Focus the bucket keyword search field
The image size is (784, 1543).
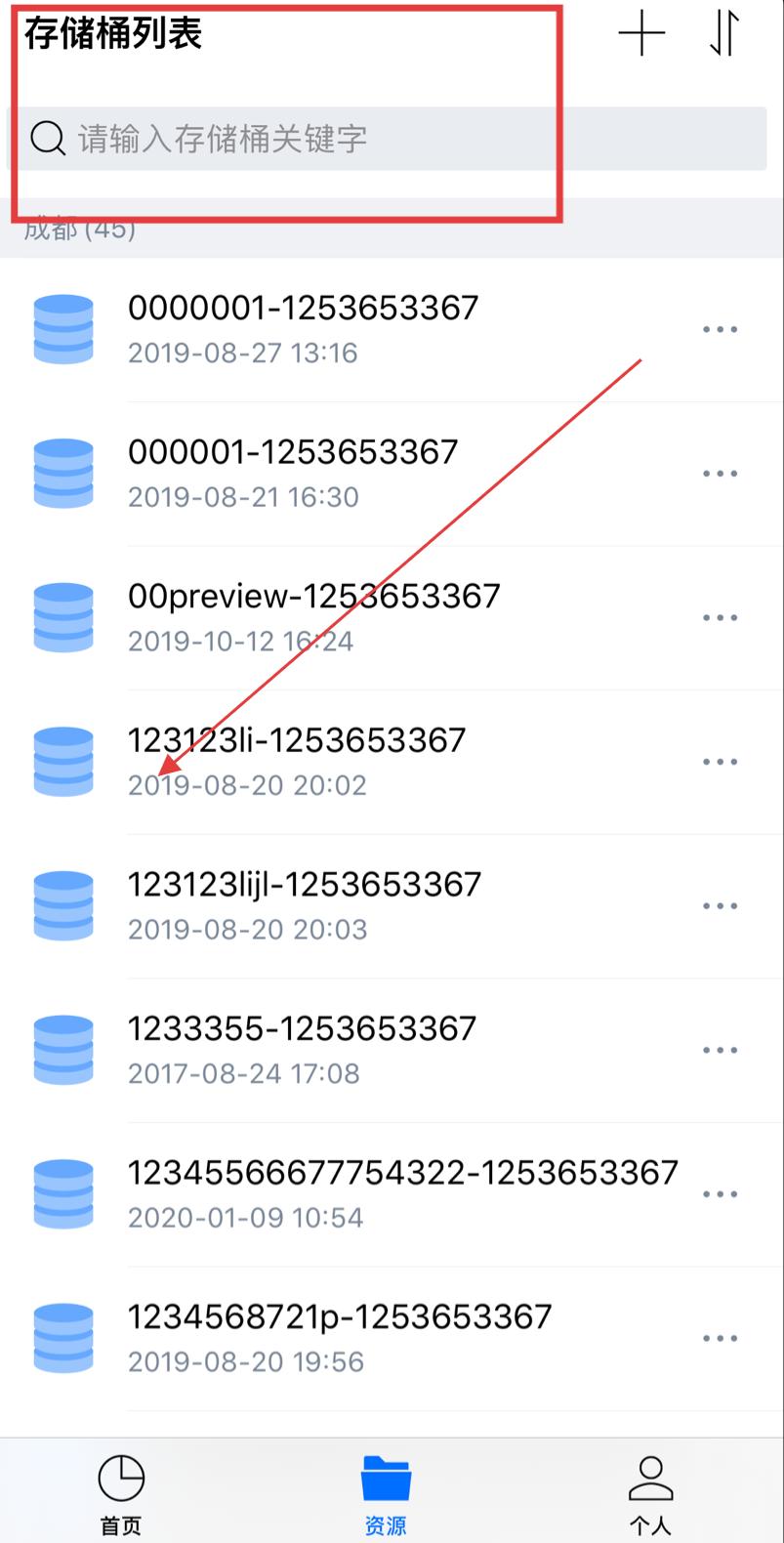pyautogui.click(x=392, y=139)
